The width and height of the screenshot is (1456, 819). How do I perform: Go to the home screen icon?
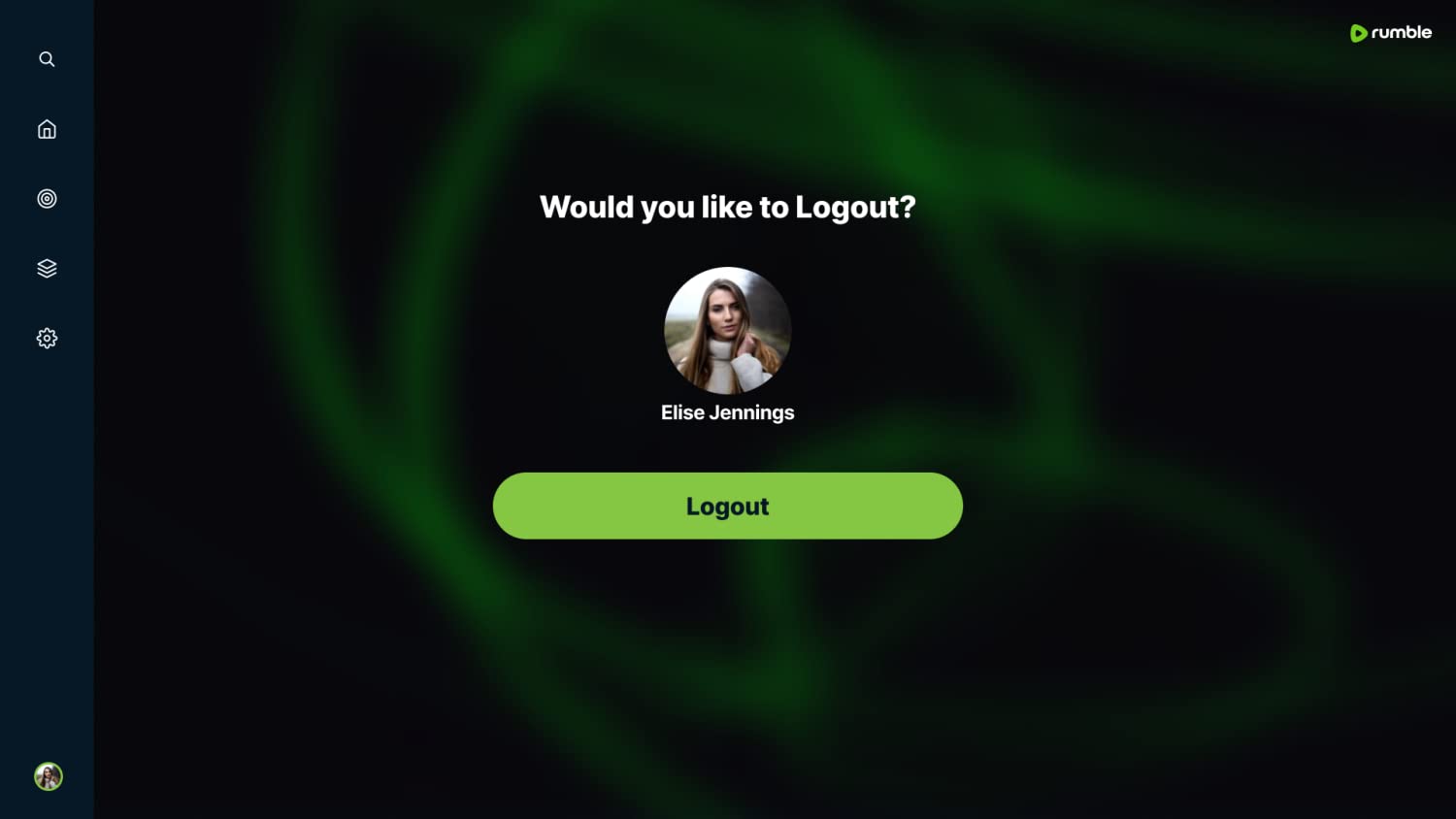tap(47, 129)
